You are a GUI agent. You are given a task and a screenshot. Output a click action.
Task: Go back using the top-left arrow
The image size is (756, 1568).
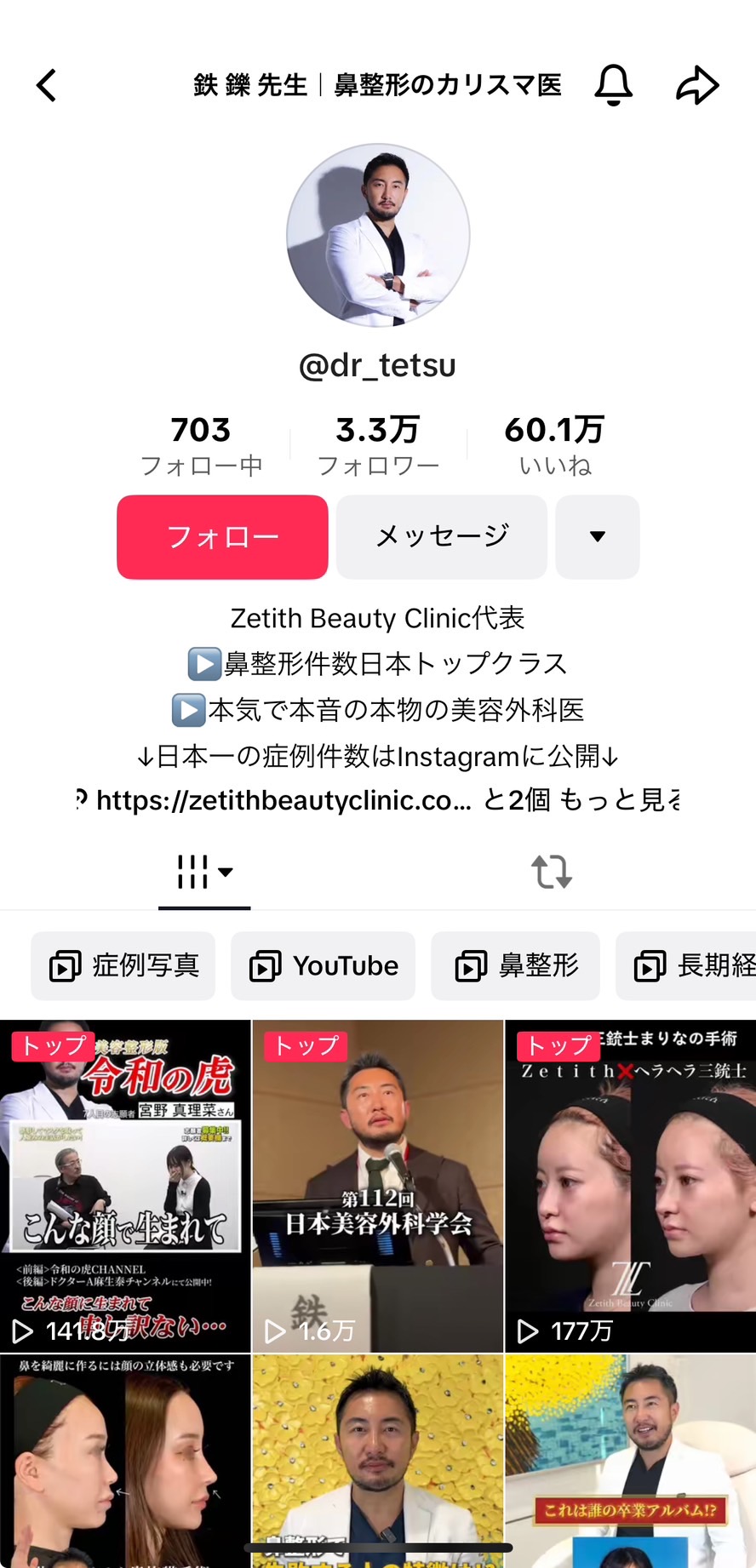click(47, 85)
